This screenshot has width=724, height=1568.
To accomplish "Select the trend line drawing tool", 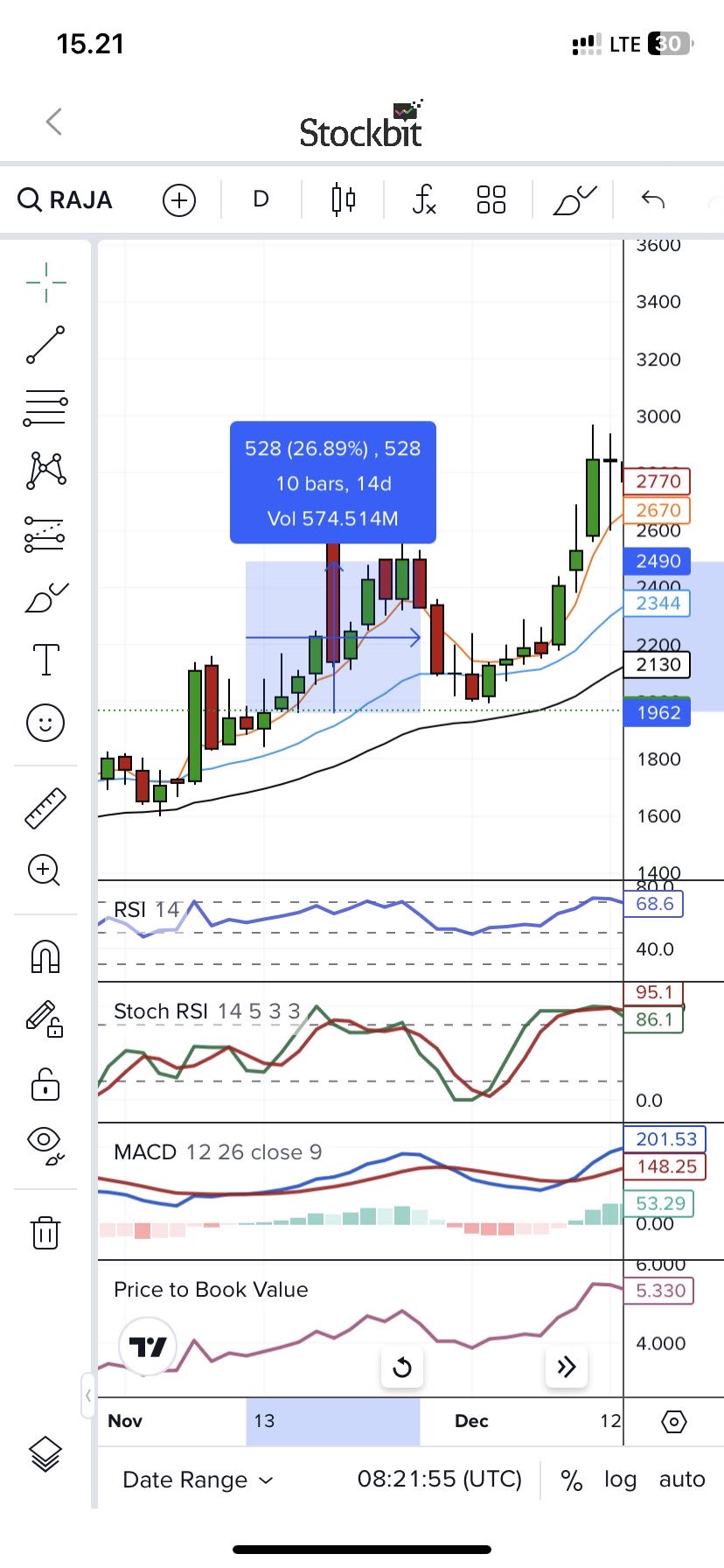I will pos(45,345).
